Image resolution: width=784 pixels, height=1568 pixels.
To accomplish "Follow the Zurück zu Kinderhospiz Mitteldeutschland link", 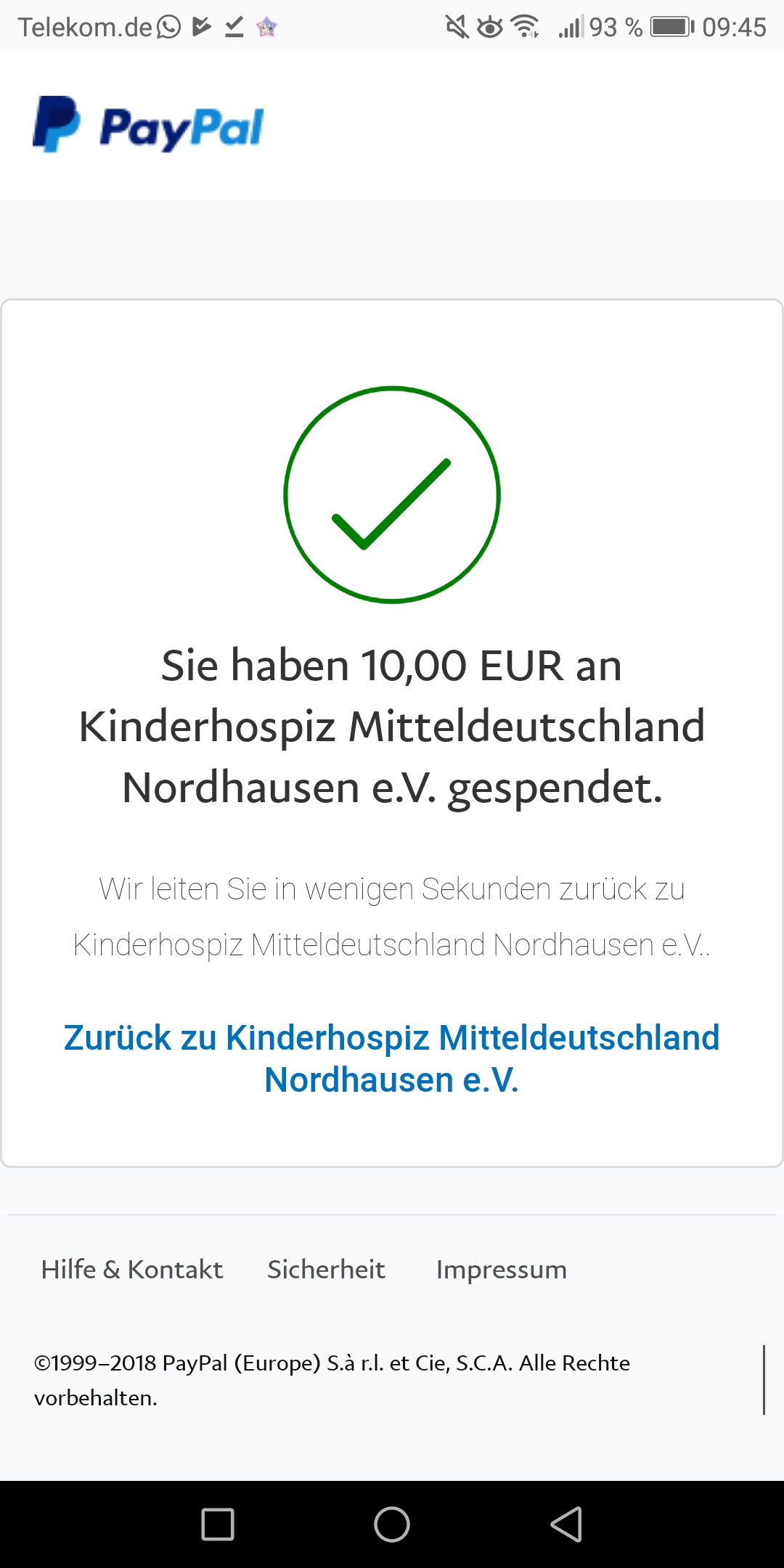I will coord(391,1058).
